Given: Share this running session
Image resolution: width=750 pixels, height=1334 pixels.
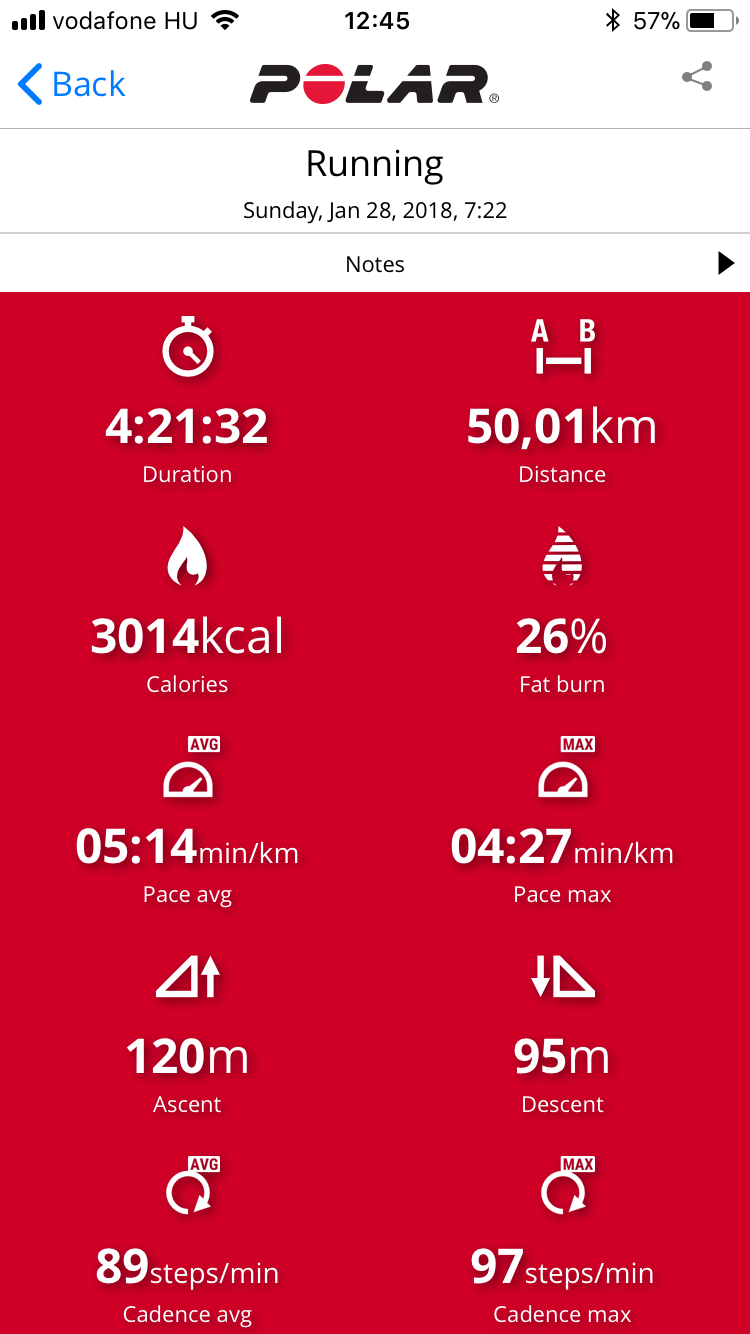Looking at the screenshot, I should [x=697, y=78].
